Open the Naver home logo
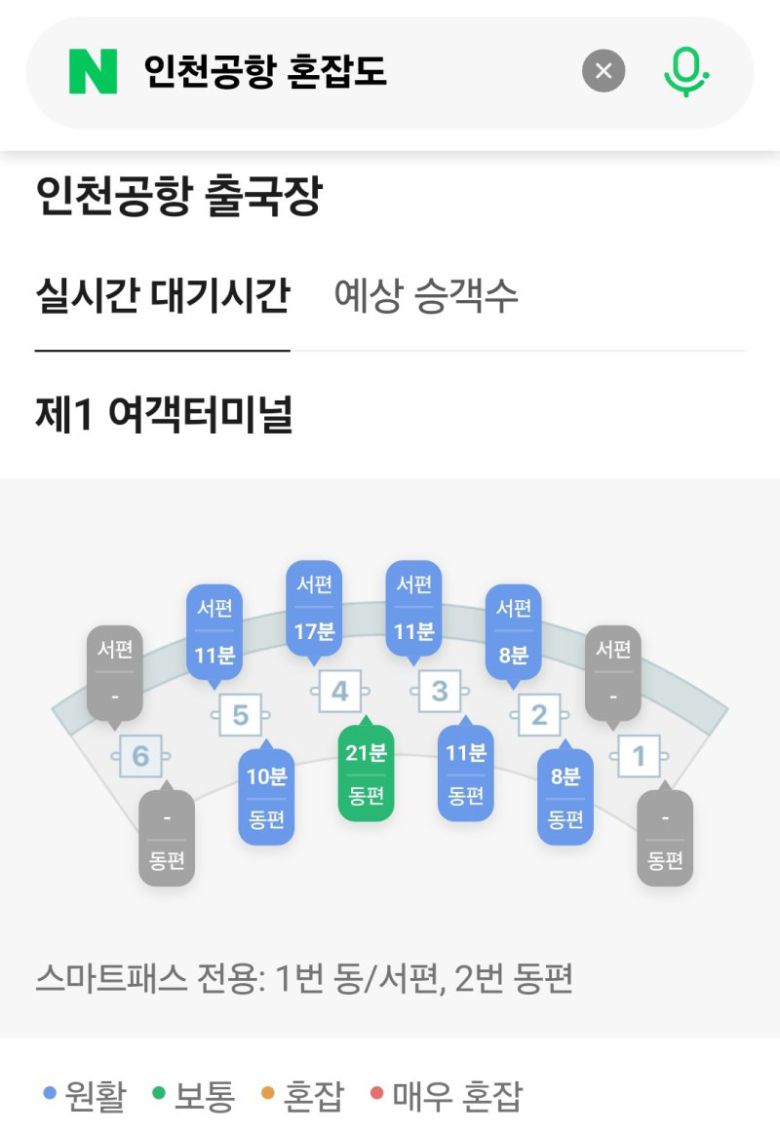Image resolution: width=780 pixels, height=1131 pixels. click(93, 72)
